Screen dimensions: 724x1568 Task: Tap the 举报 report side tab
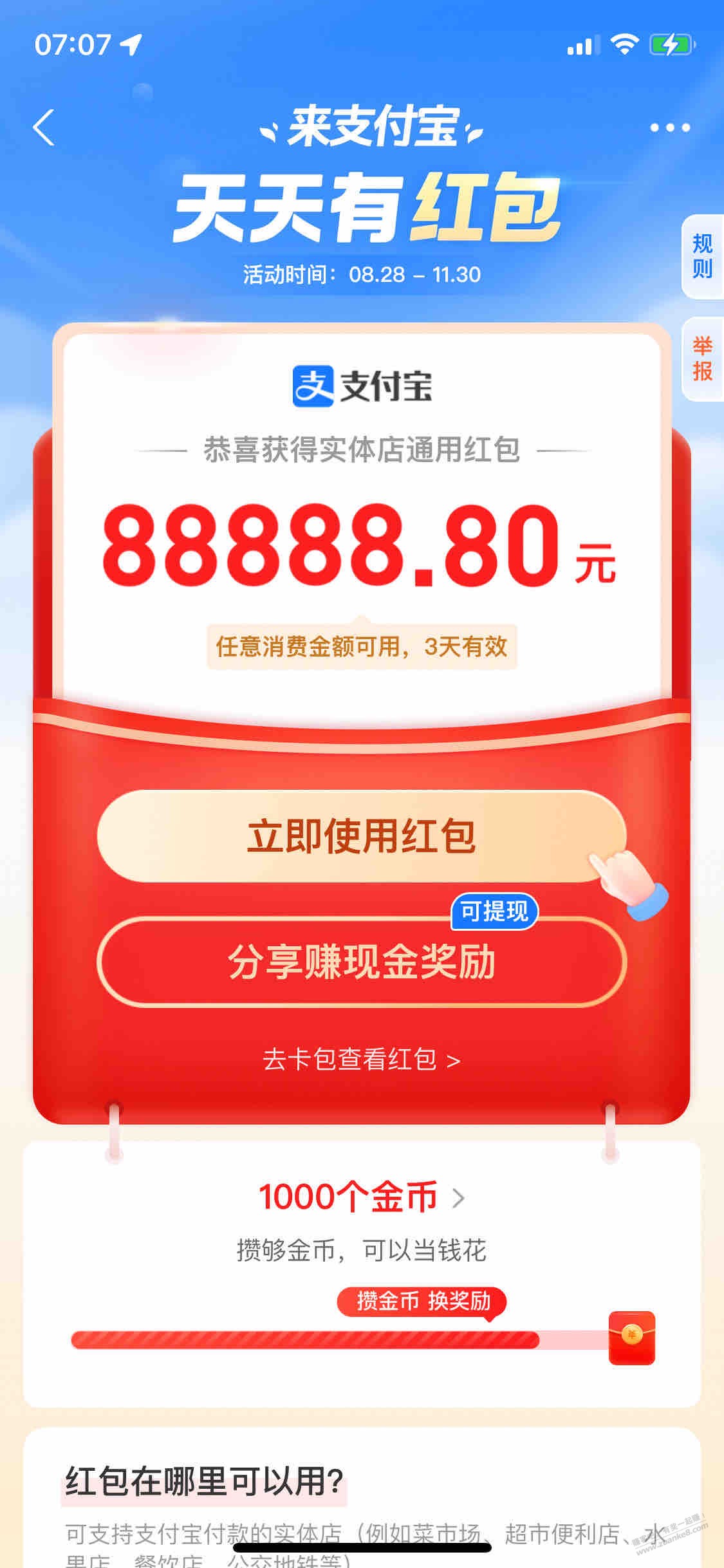pos(702,359)
